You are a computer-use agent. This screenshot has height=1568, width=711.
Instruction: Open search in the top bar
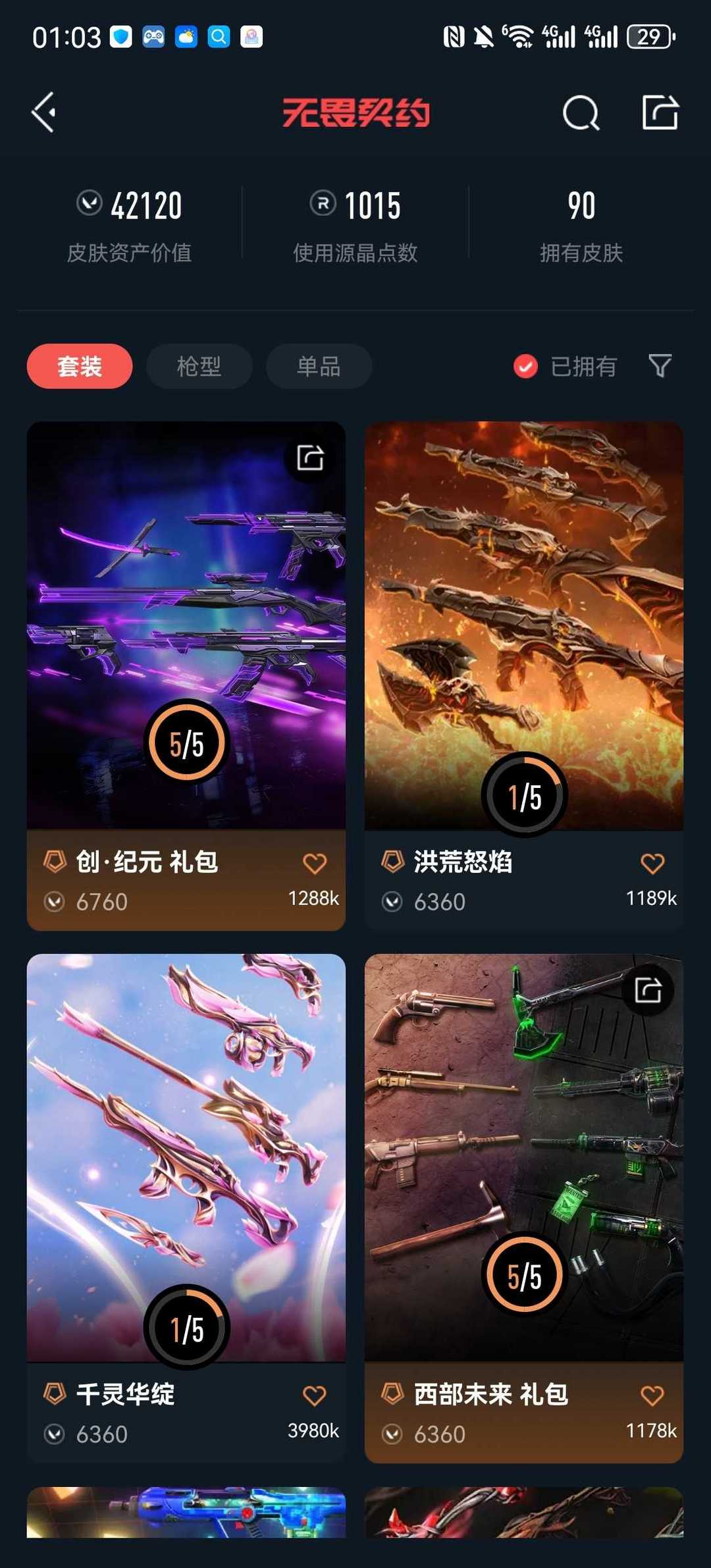(581, 113)
